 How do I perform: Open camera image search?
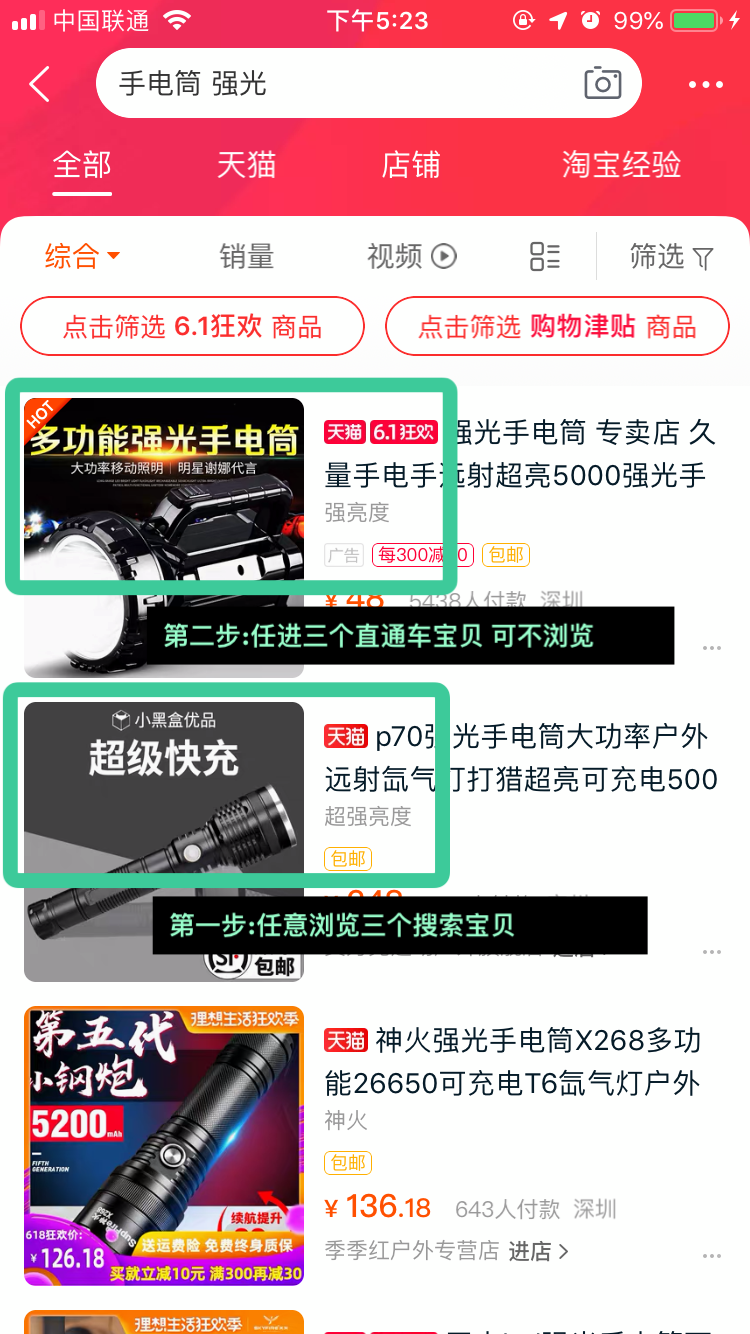click(x=603, y=84)
